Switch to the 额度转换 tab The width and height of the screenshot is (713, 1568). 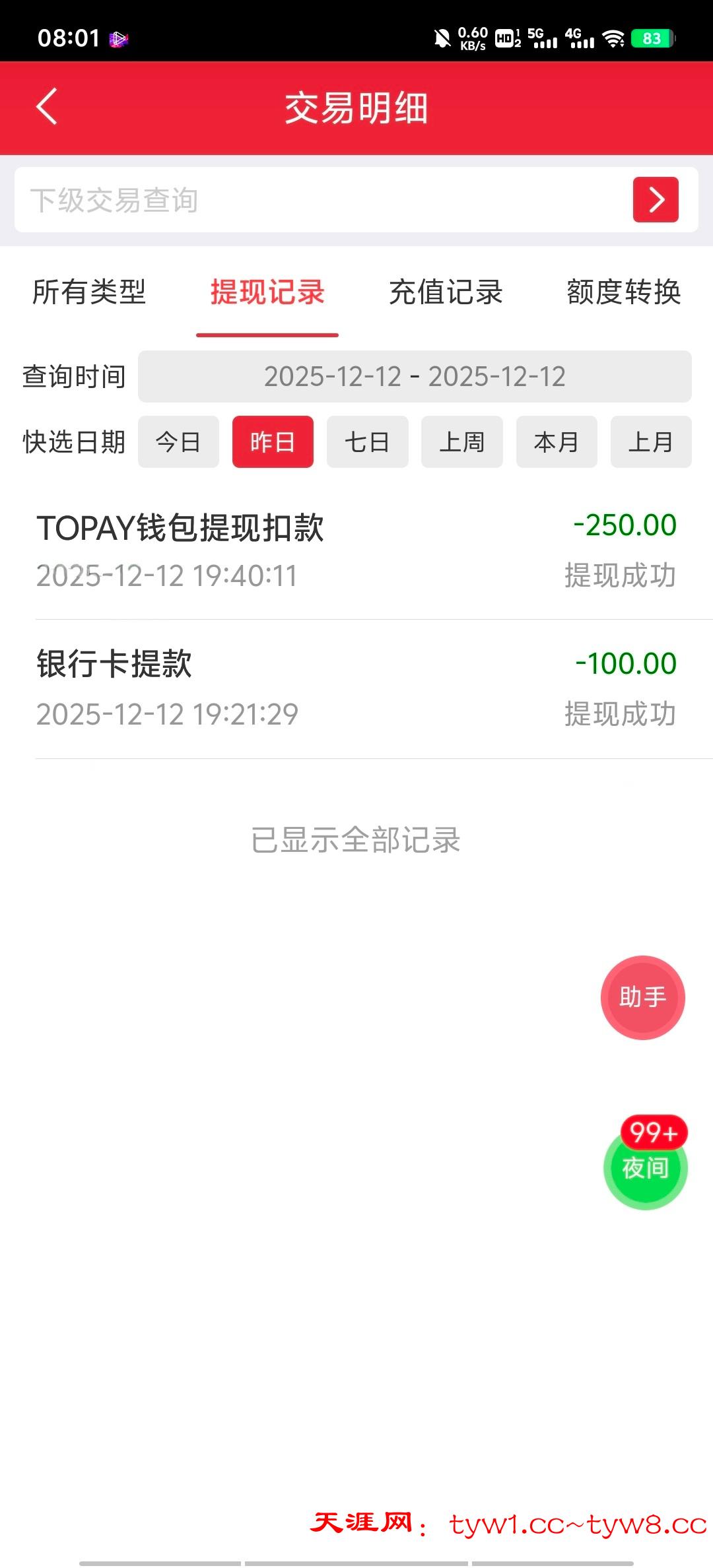[623, 292]
